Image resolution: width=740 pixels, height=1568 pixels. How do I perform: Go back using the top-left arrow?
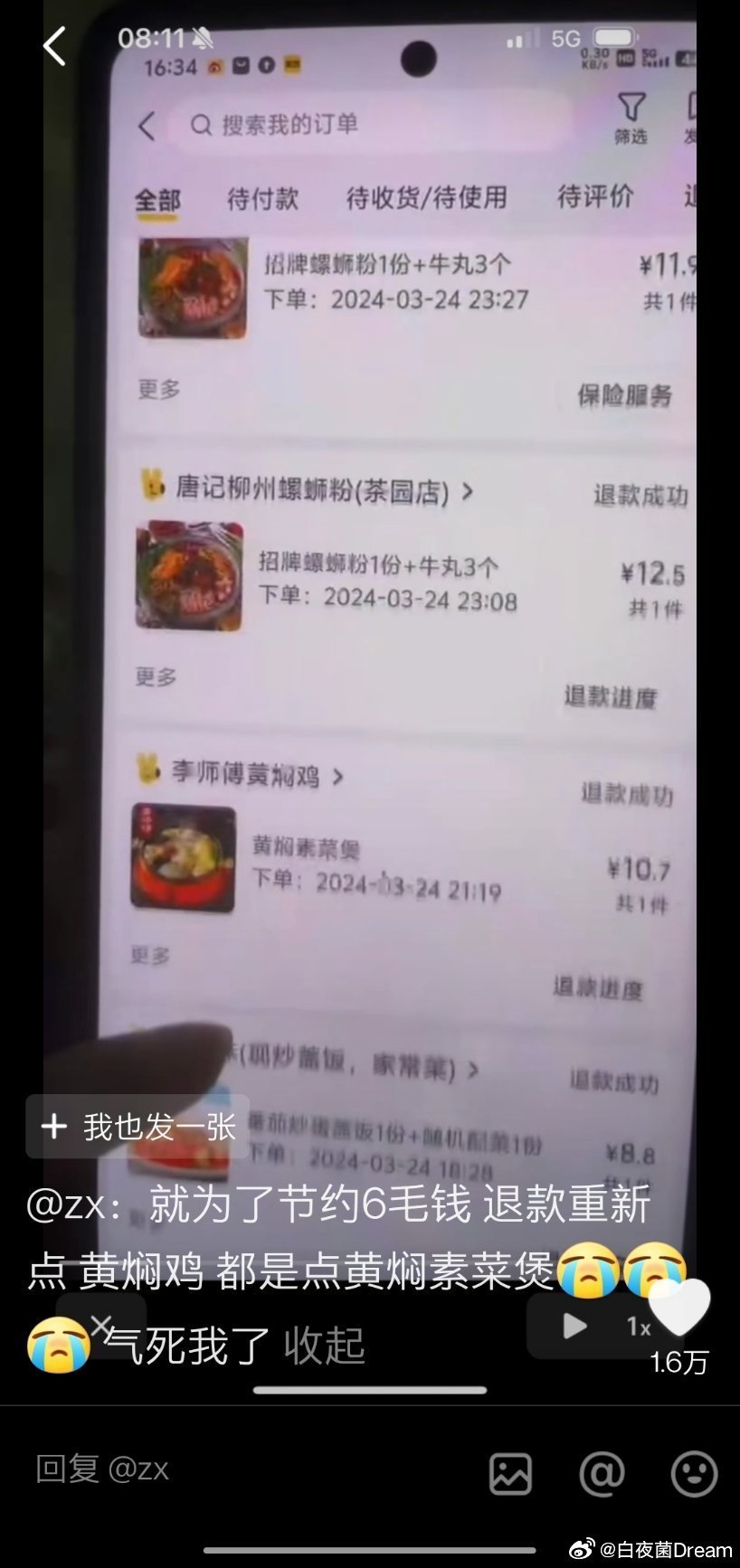[x=54, y=45]
